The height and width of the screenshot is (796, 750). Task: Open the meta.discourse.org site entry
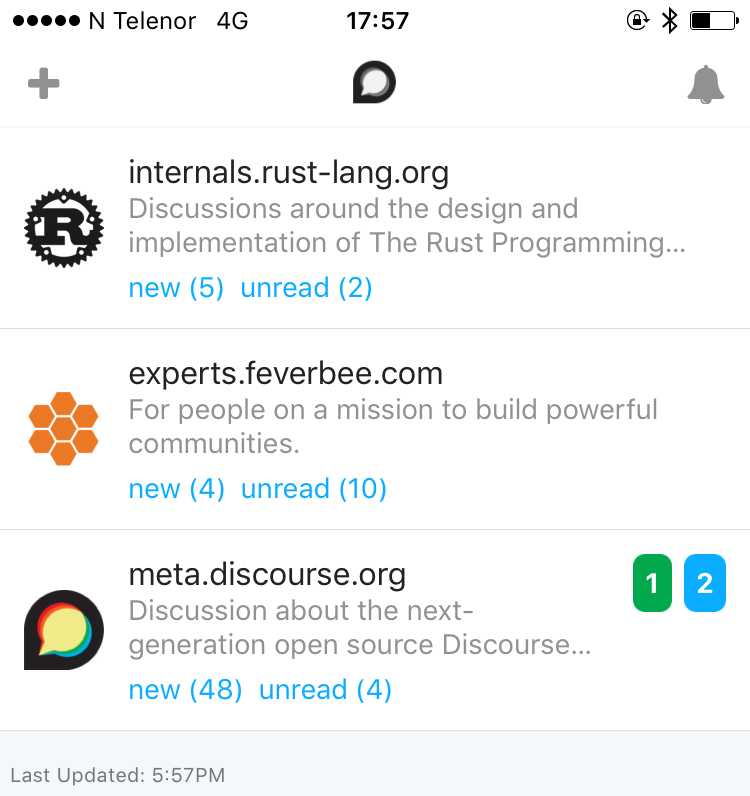tap(267, 575)
